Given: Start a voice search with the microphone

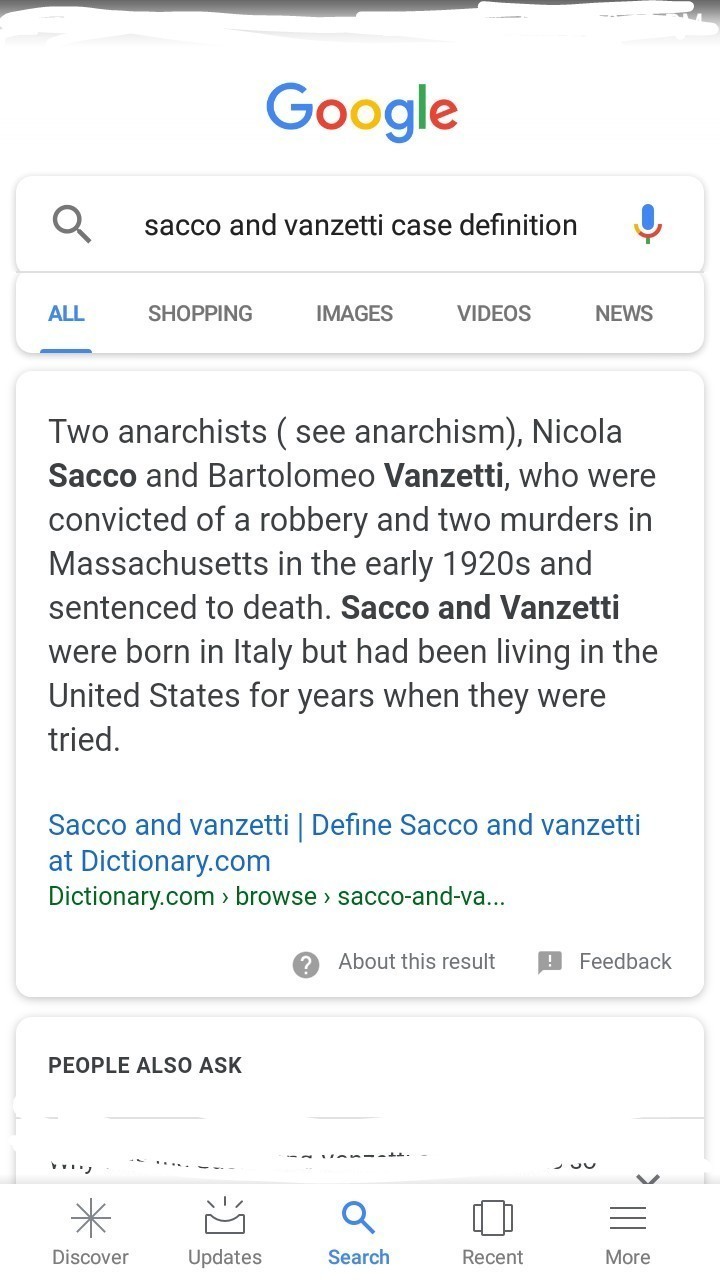Looking at the screenshot, I should click(x=648, y=224).
